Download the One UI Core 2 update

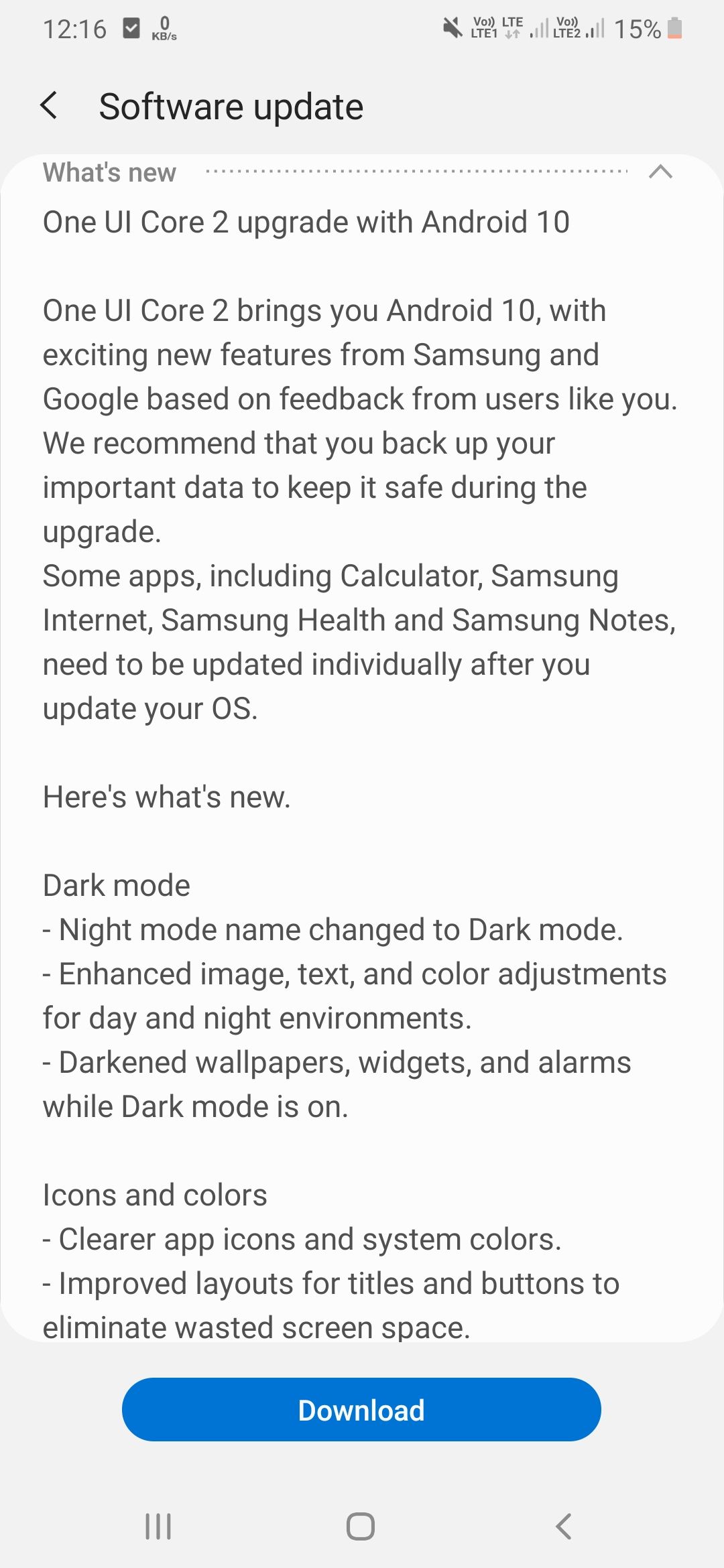point(361,1410)
